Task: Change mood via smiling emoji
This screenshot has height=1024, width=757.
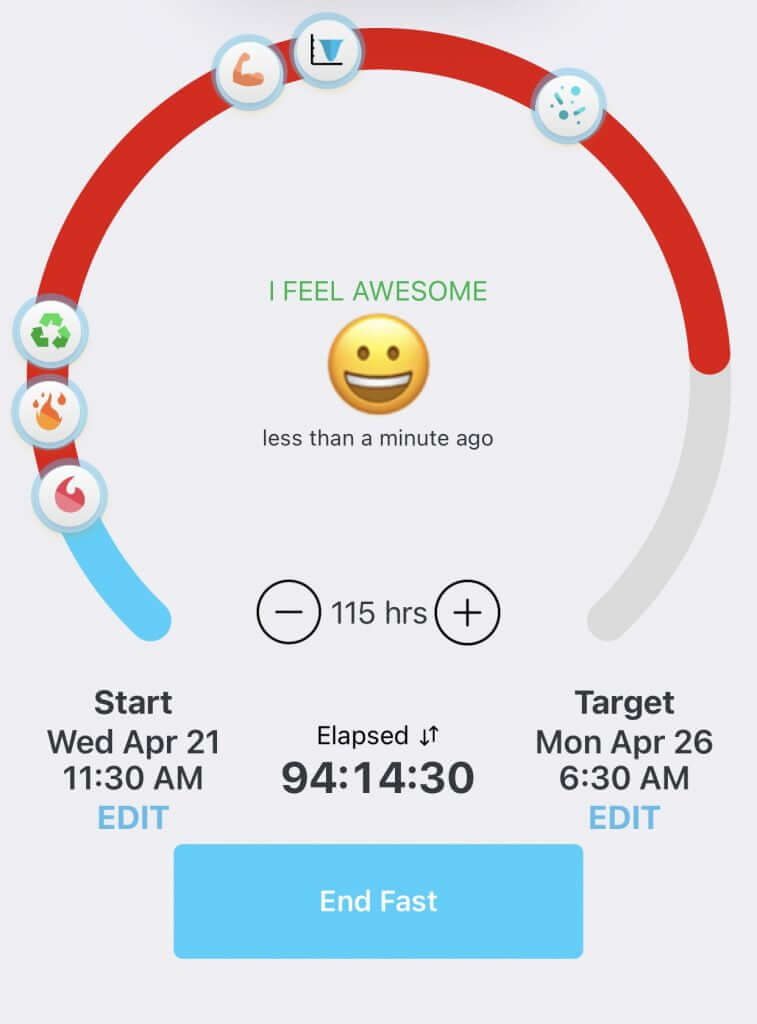Action: (378, 364)
